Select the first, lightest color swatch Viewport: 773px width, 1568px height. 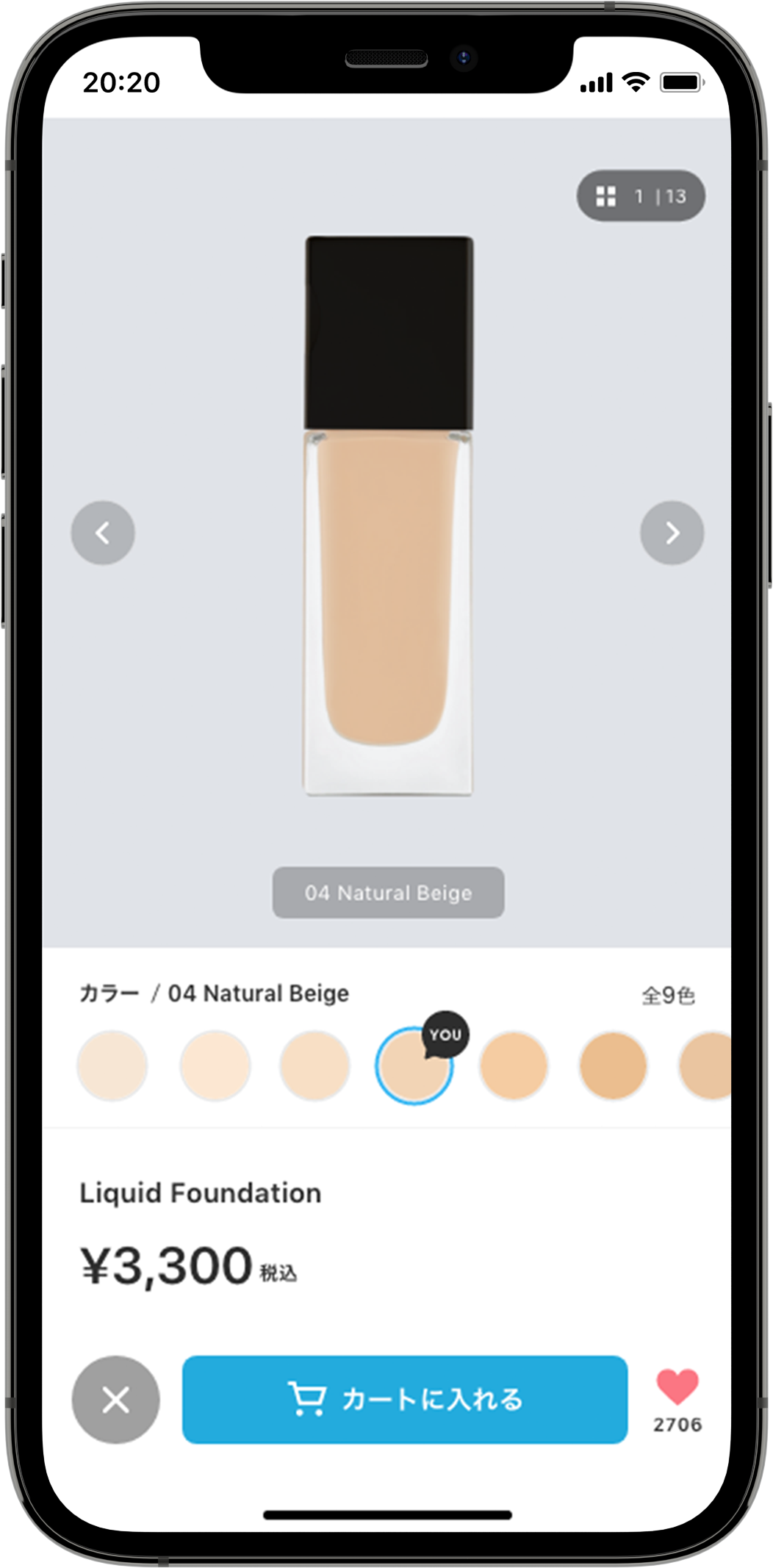[112, 1065]
